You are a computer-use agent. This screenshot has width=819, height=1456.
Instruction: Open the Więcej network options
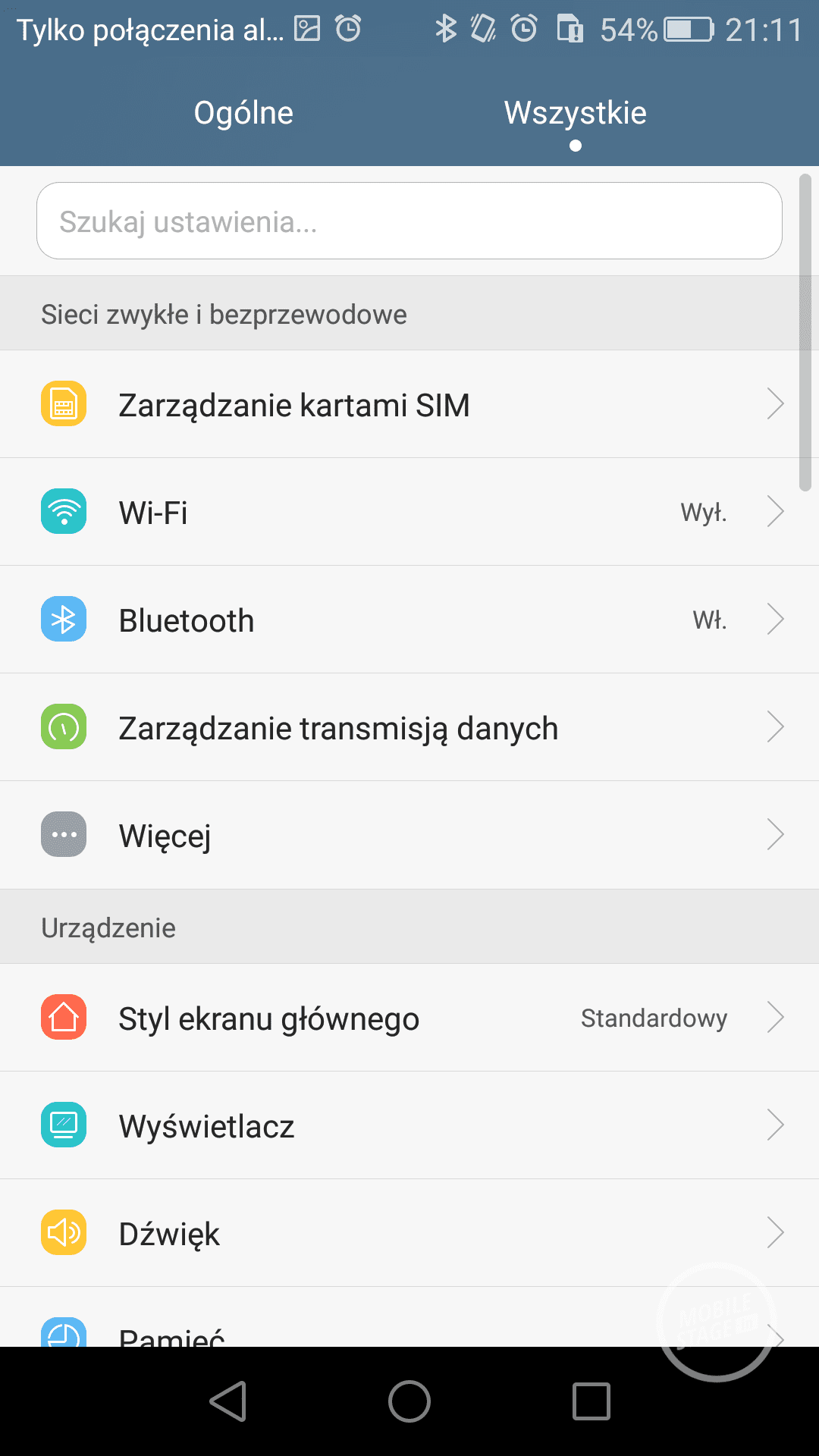(x=409, y=835)
